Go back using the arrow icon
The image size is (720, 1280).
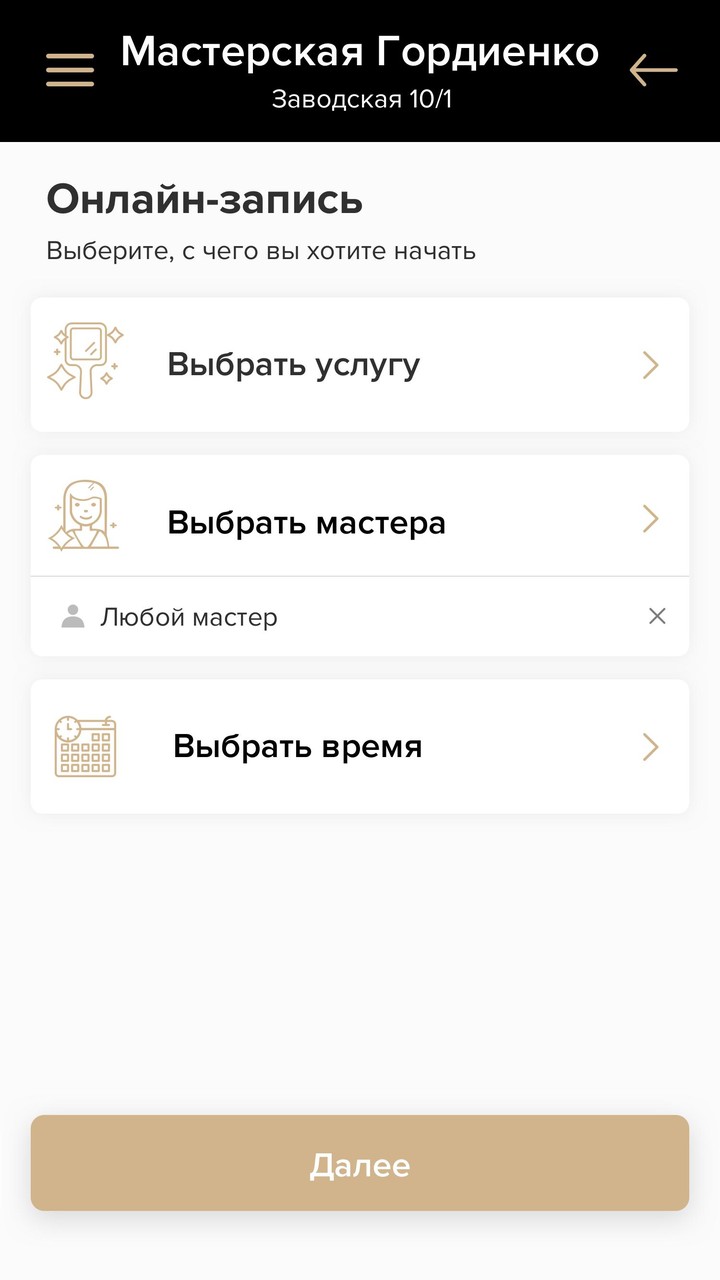653,70
